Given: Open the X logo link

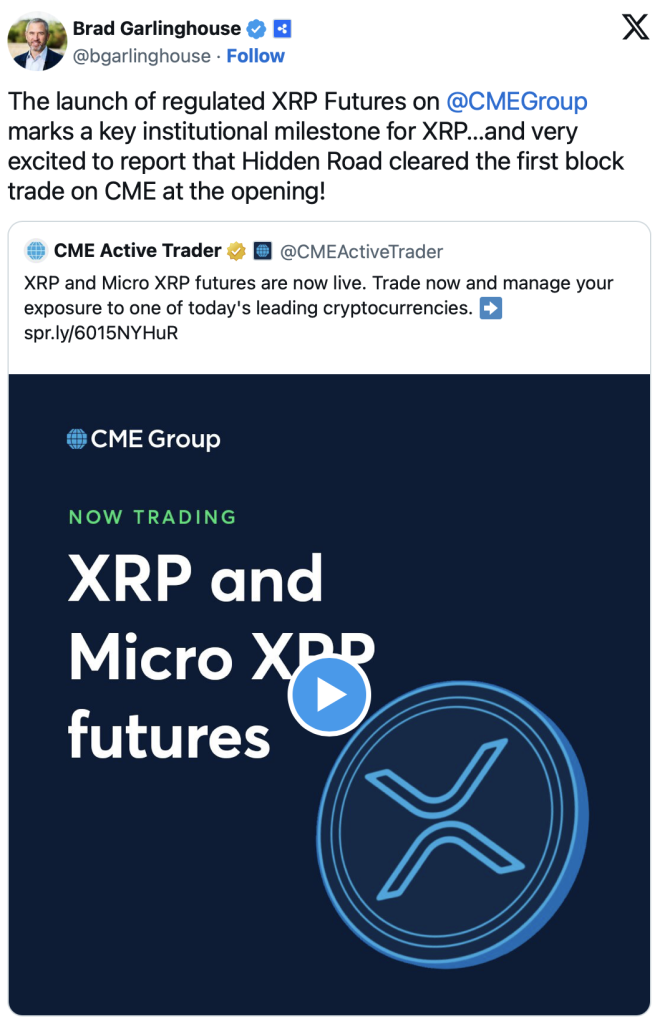Looking at the screenshot, I should tap(635, 29).
